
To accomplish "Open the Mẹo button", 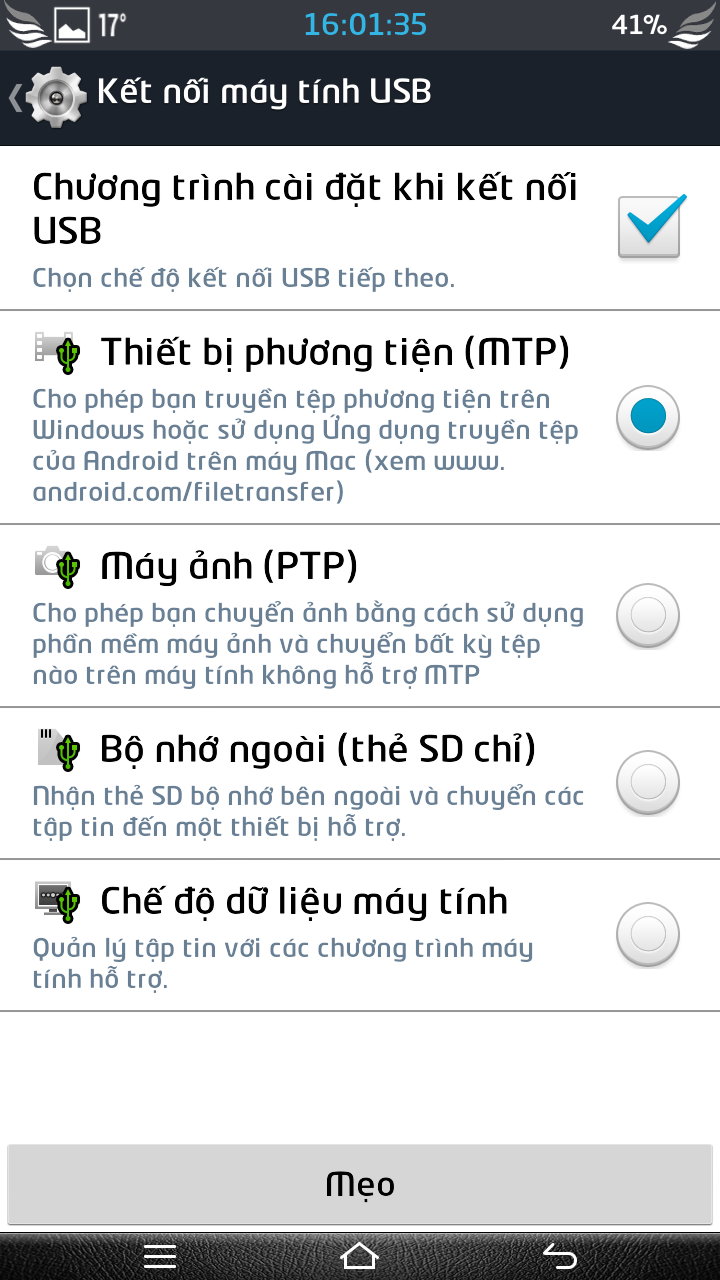I will tap(360, 1185).
